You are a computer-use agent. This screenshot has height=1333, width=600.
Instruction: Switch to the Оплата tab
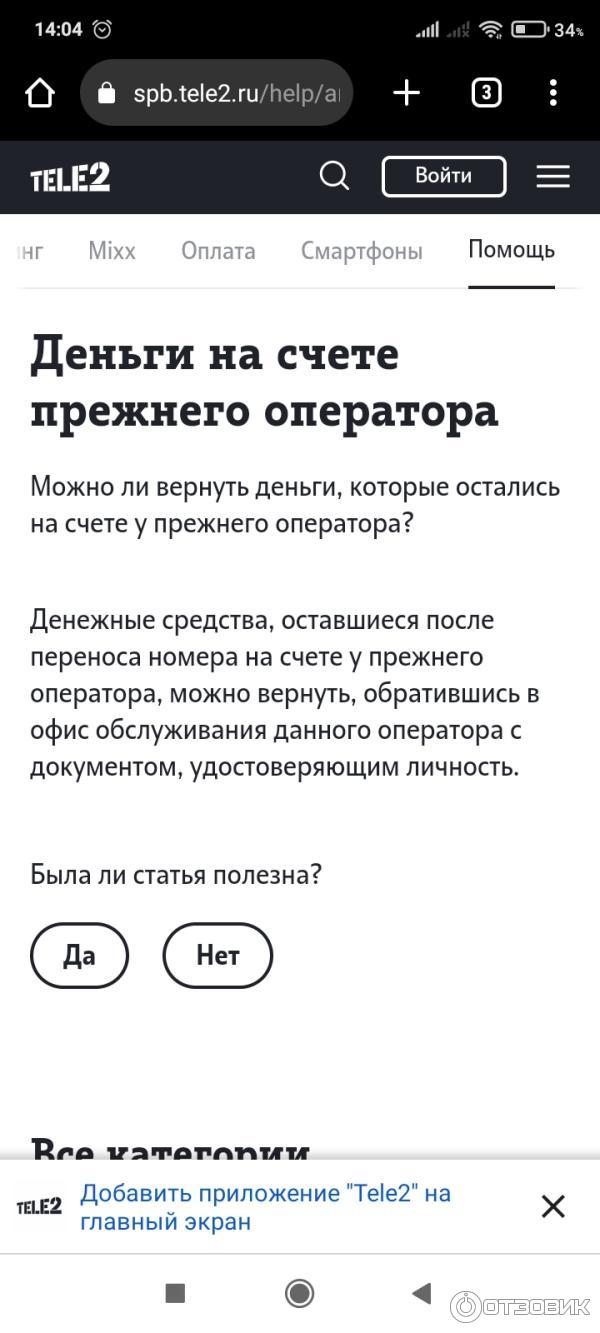point(218,251)
